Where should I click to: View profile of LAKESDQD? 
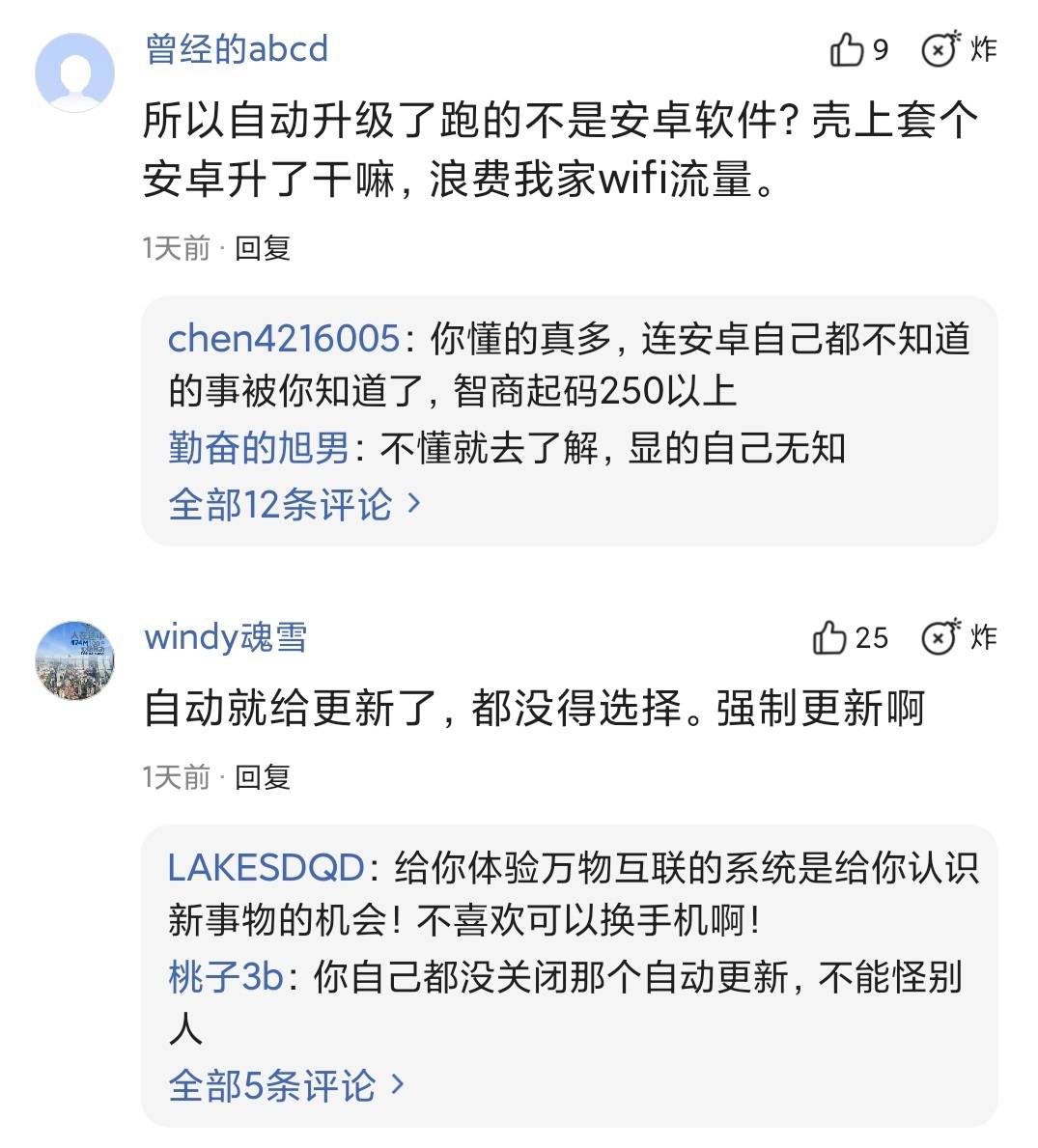tap(267, 868)
